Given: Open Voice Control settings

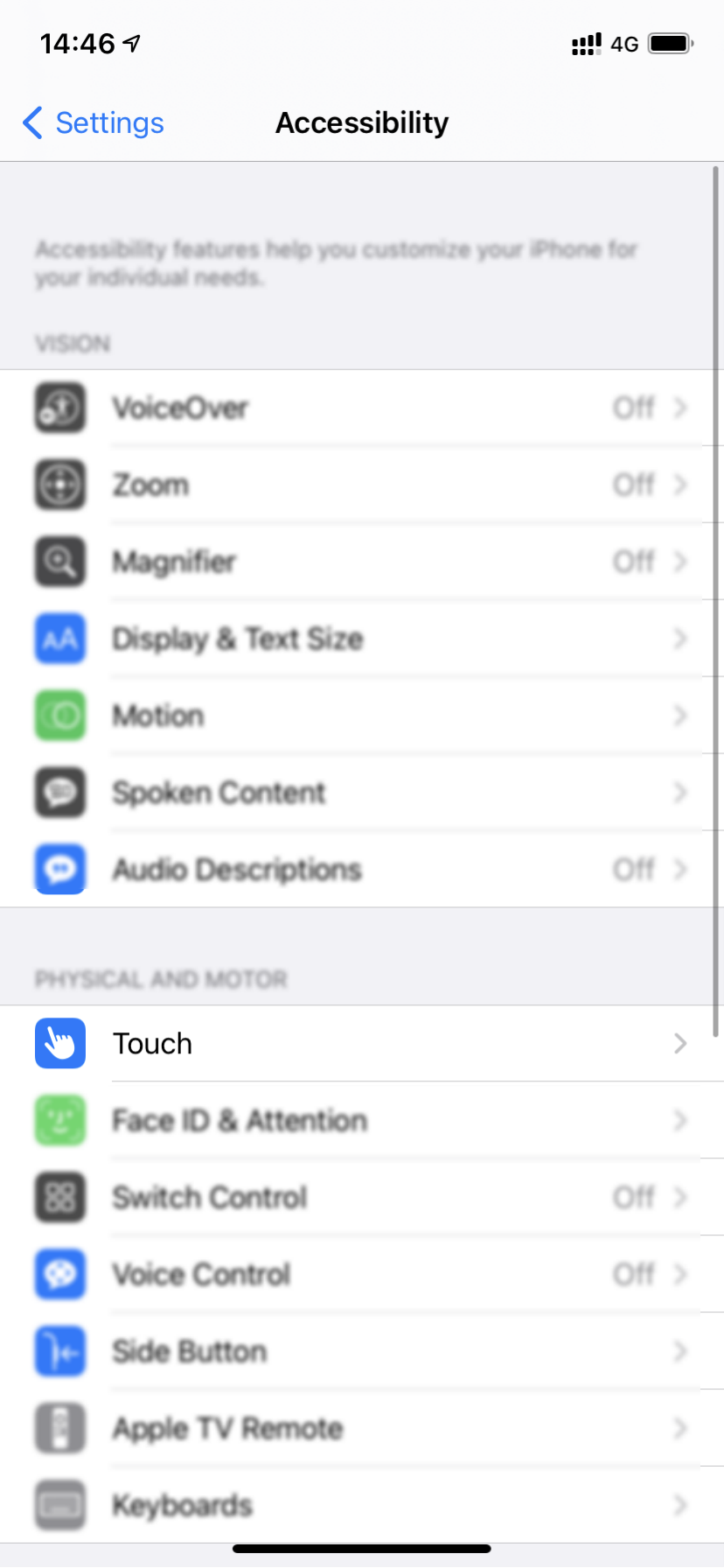Looking at the screenshot, I should pos(362,1274).
